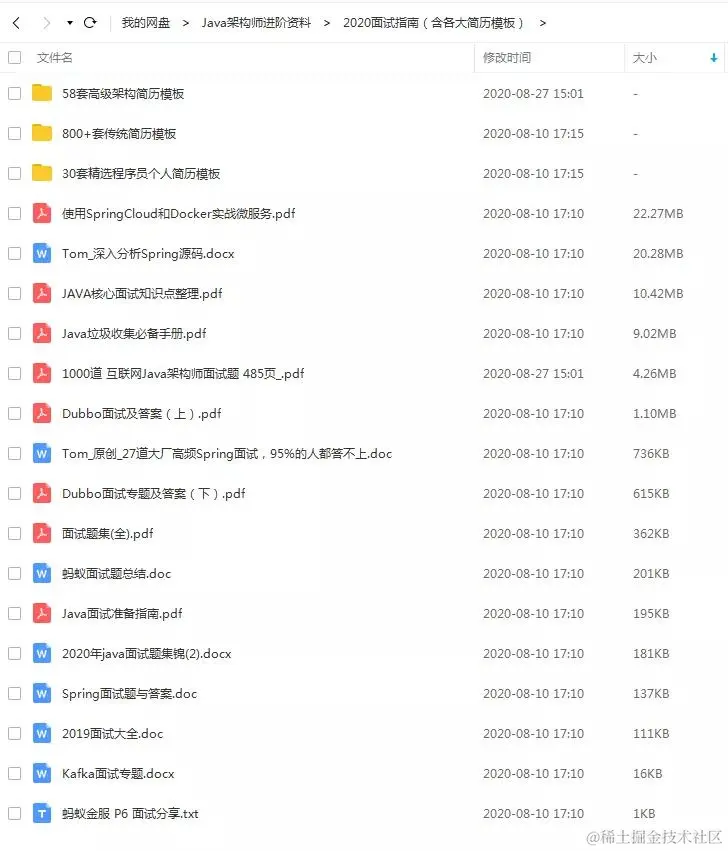Select all files checkbox in header
Image resolution: width=728 pixels, height=851 pixels.
(14, 58)
